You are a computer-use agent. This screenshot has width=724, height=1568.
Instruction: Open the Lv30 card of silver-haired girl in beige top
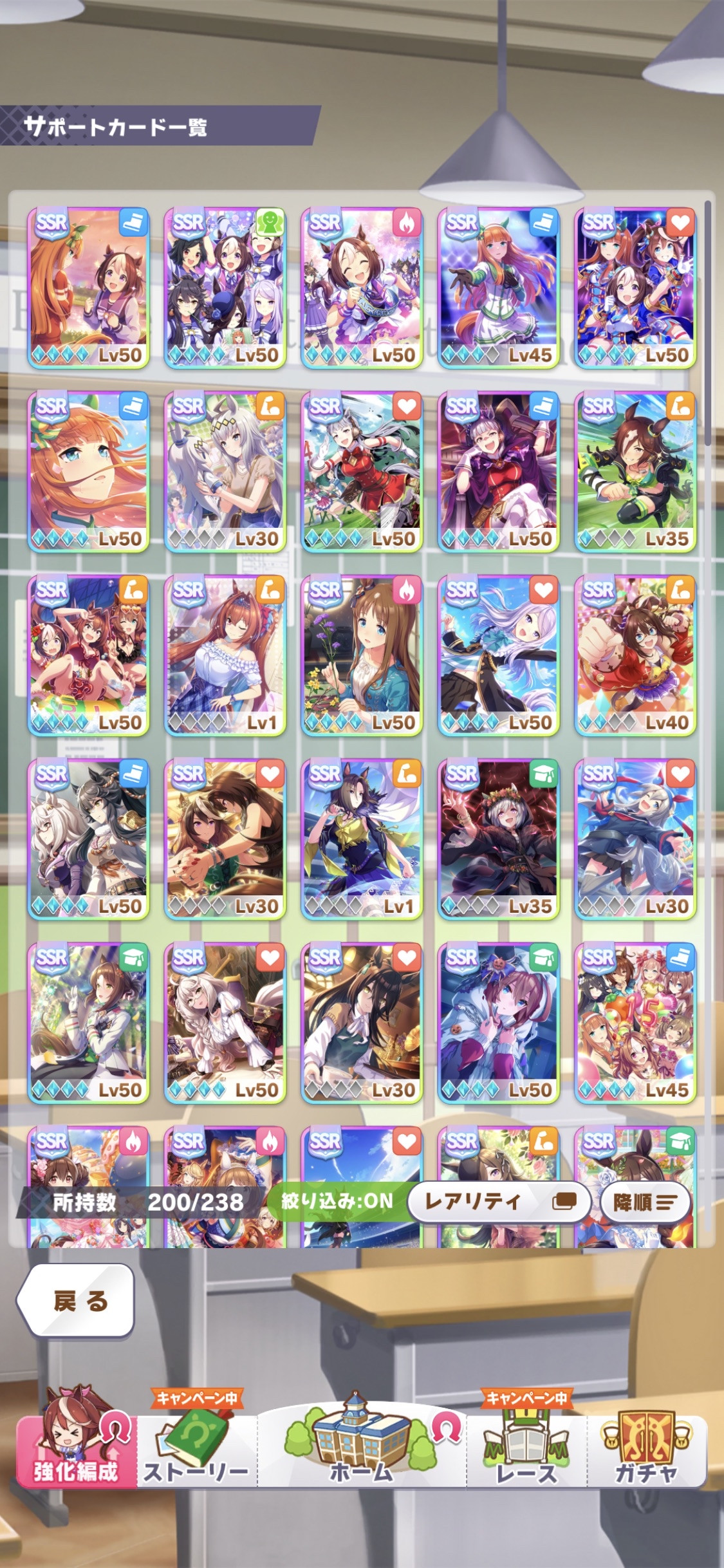(x=225, y=472)
